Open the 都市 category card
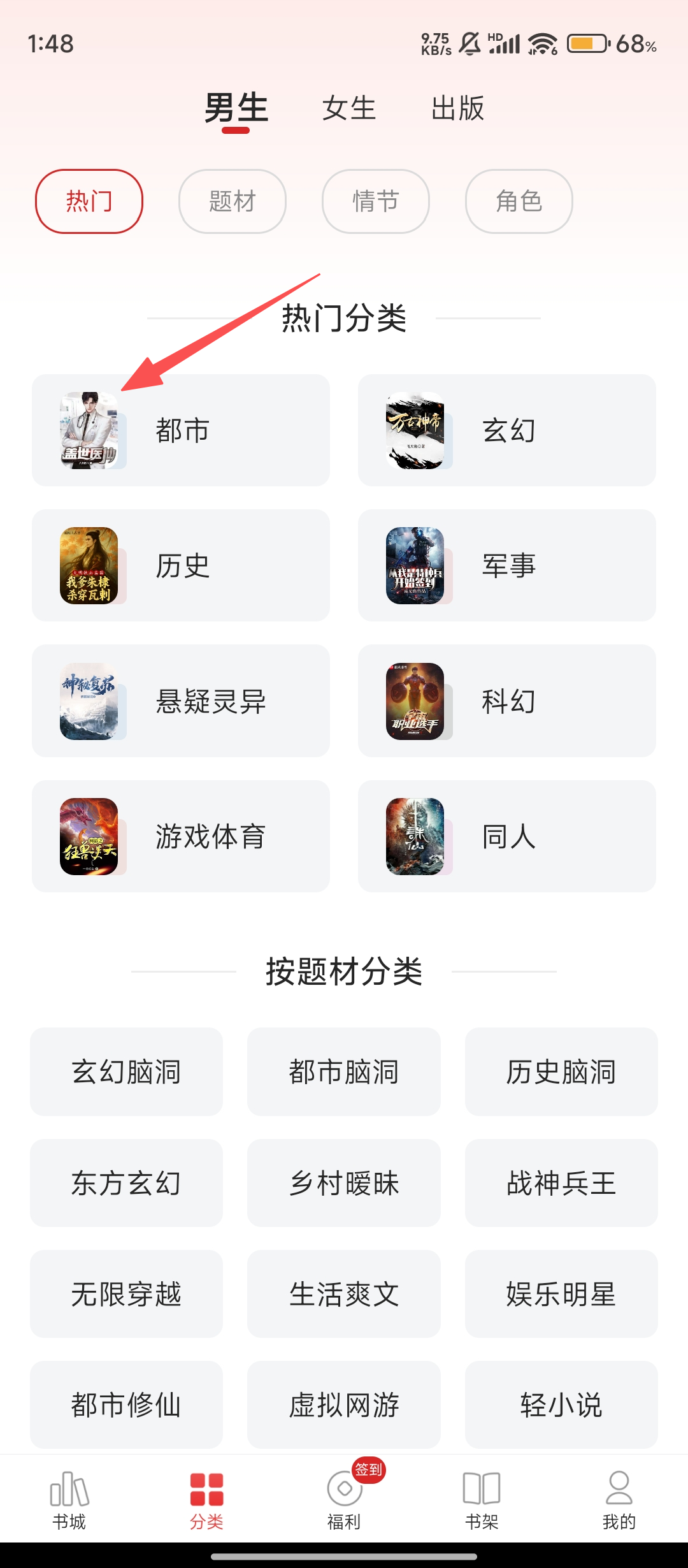This screenshot has width=688, height=1568. pos(181,430)
